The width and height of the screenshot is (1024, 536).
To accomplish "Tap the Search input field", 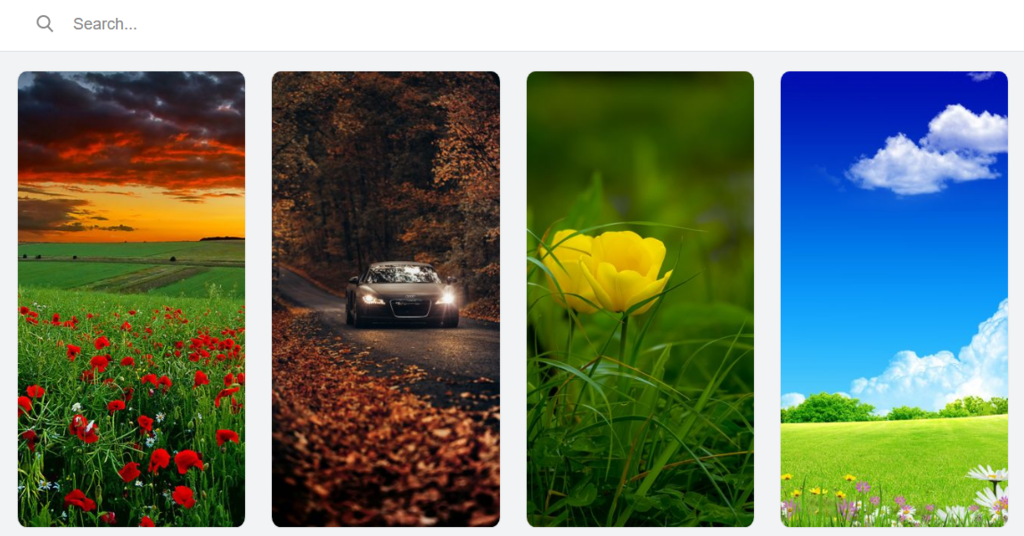I will pyautogui.click(x=400, y=24).
